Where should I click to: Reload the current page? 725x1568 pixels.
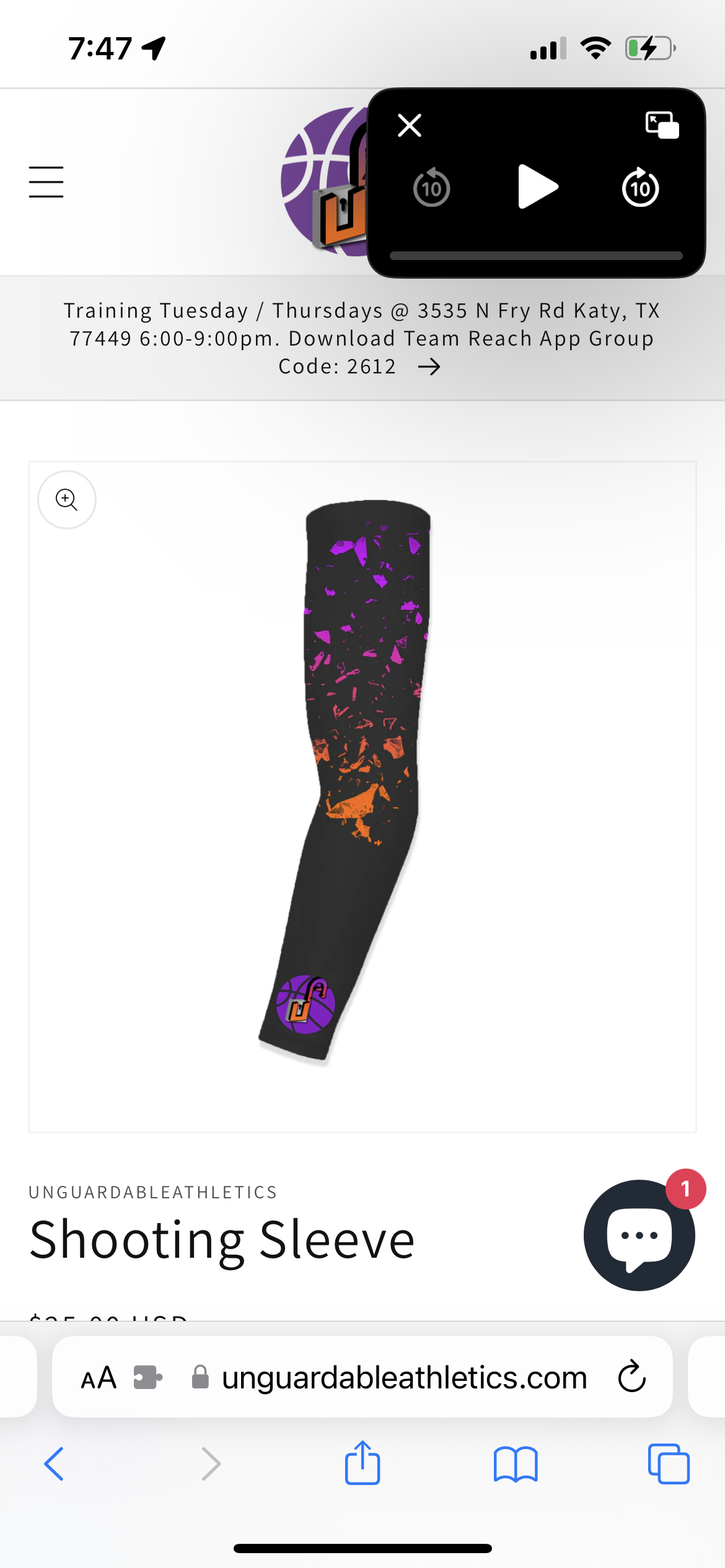point(631,1378)
